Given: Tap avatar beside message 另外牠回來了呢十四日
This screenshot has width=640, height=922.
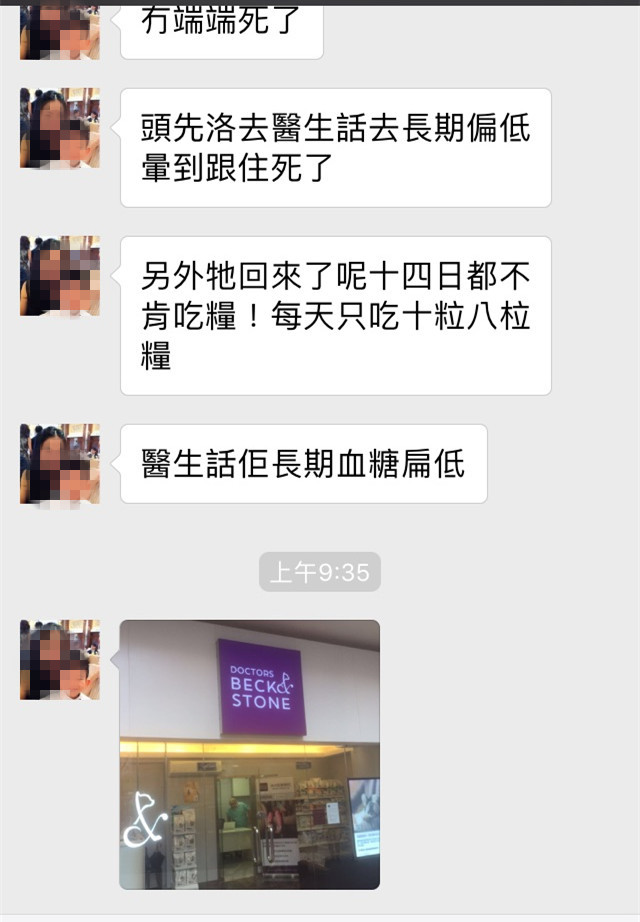Looking at the screenshot, I should coord(60,276).
